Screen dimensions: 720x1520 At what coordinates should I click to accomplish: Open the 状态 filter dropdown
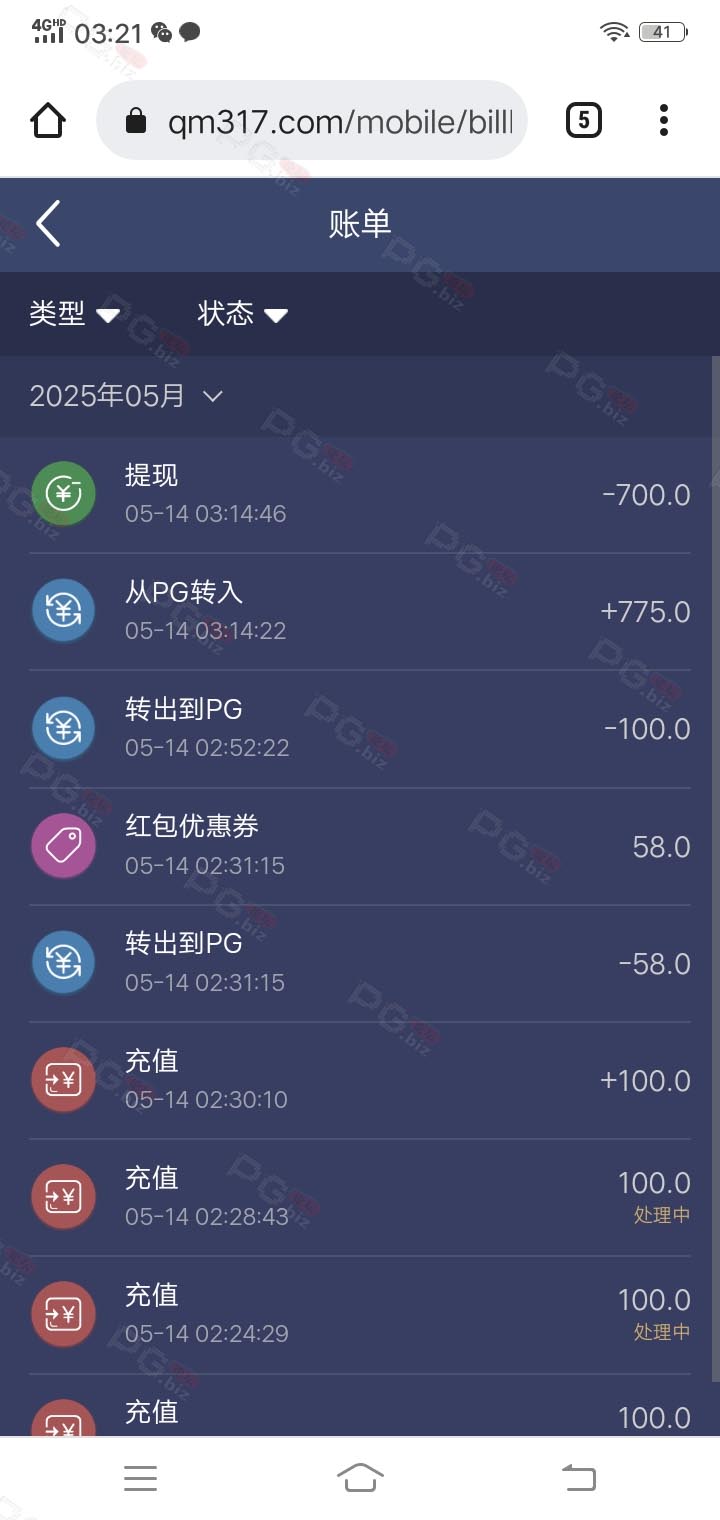point(243,314)
